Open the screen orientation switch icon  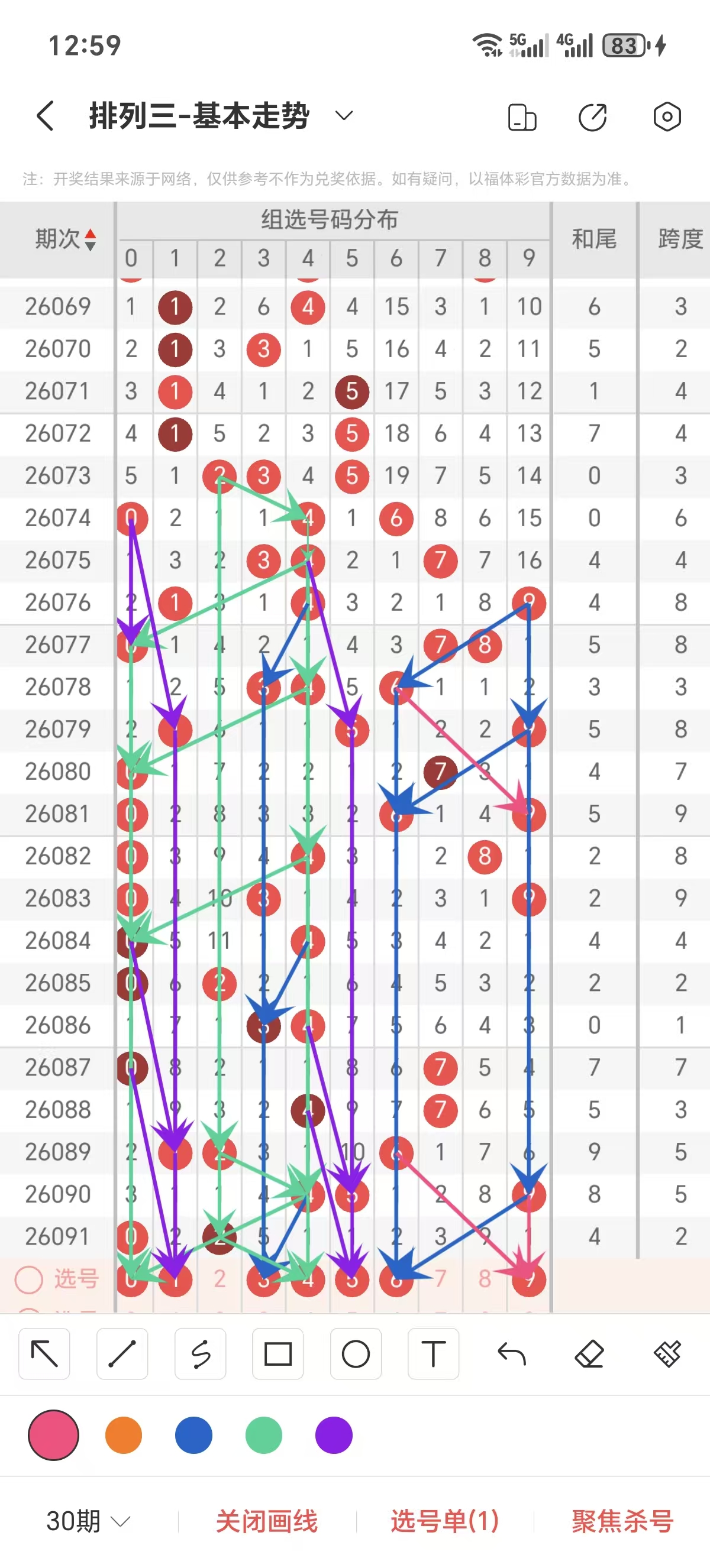point(522,117)
